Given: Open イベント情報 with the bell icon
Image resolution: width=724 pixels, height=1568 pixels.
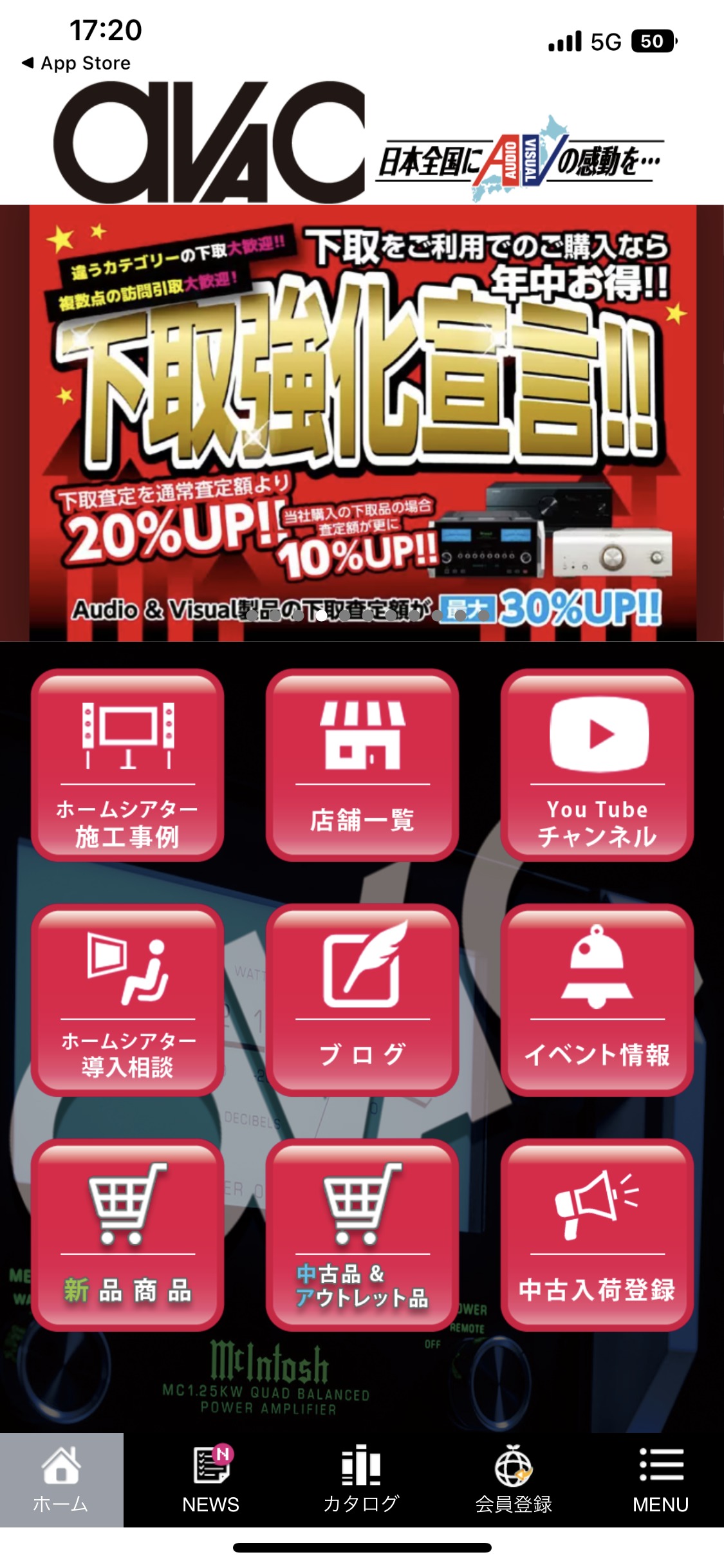Looking at the screenshot, I should (x=597, y=1000).
